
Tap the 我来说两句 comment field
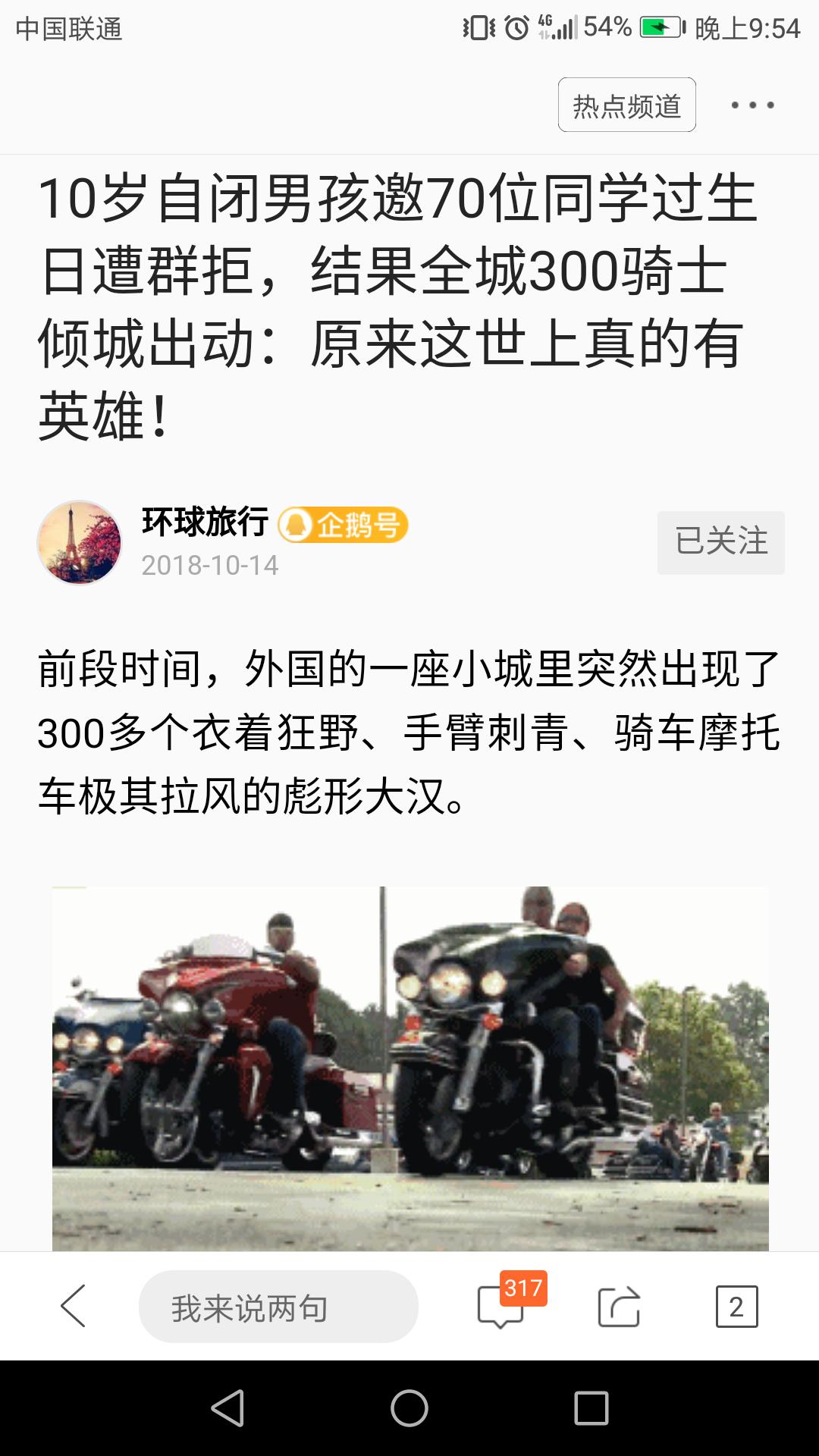278,1307
